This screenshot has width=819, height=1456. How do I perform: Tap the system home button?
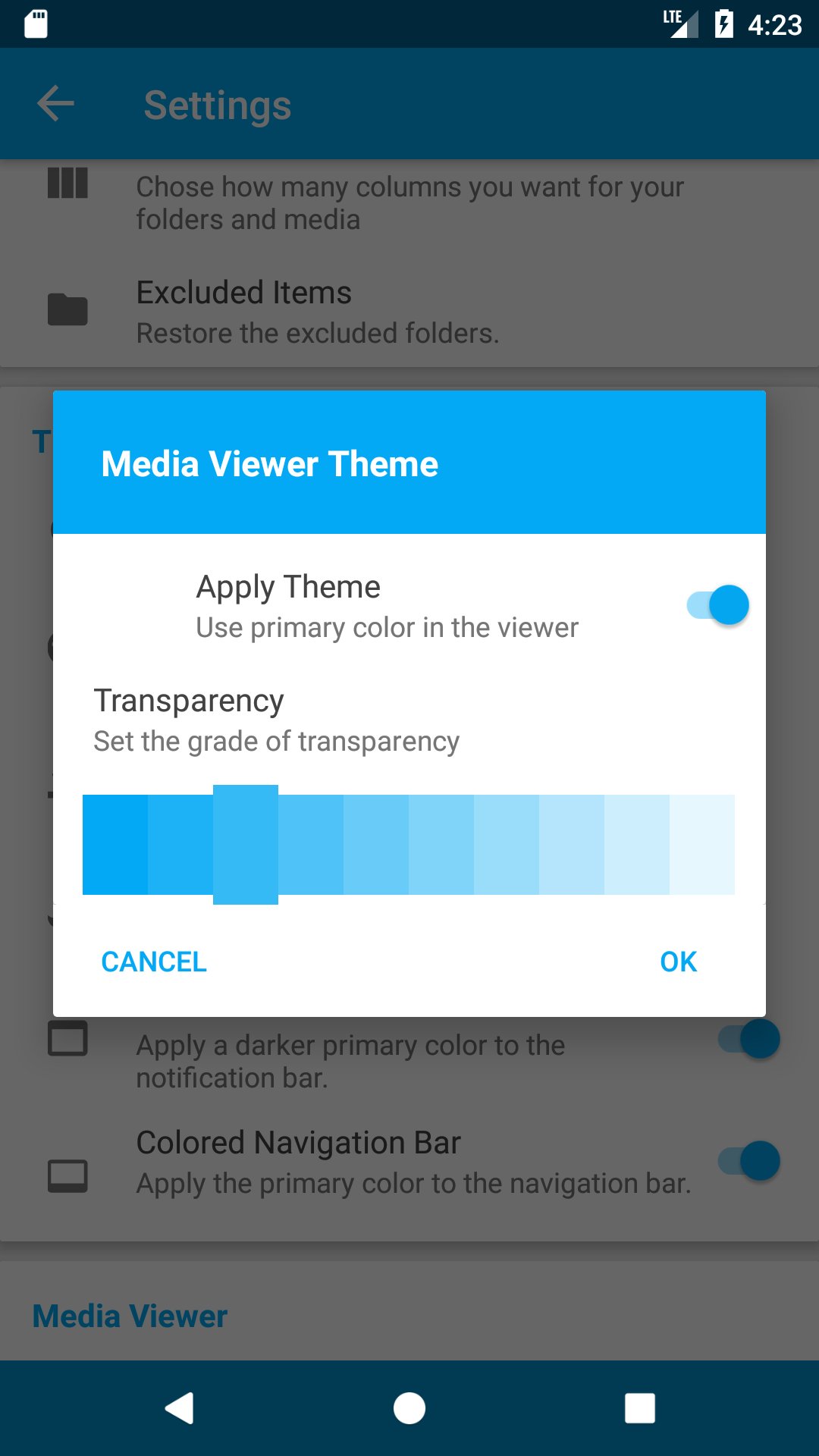tap(409, 1408)
